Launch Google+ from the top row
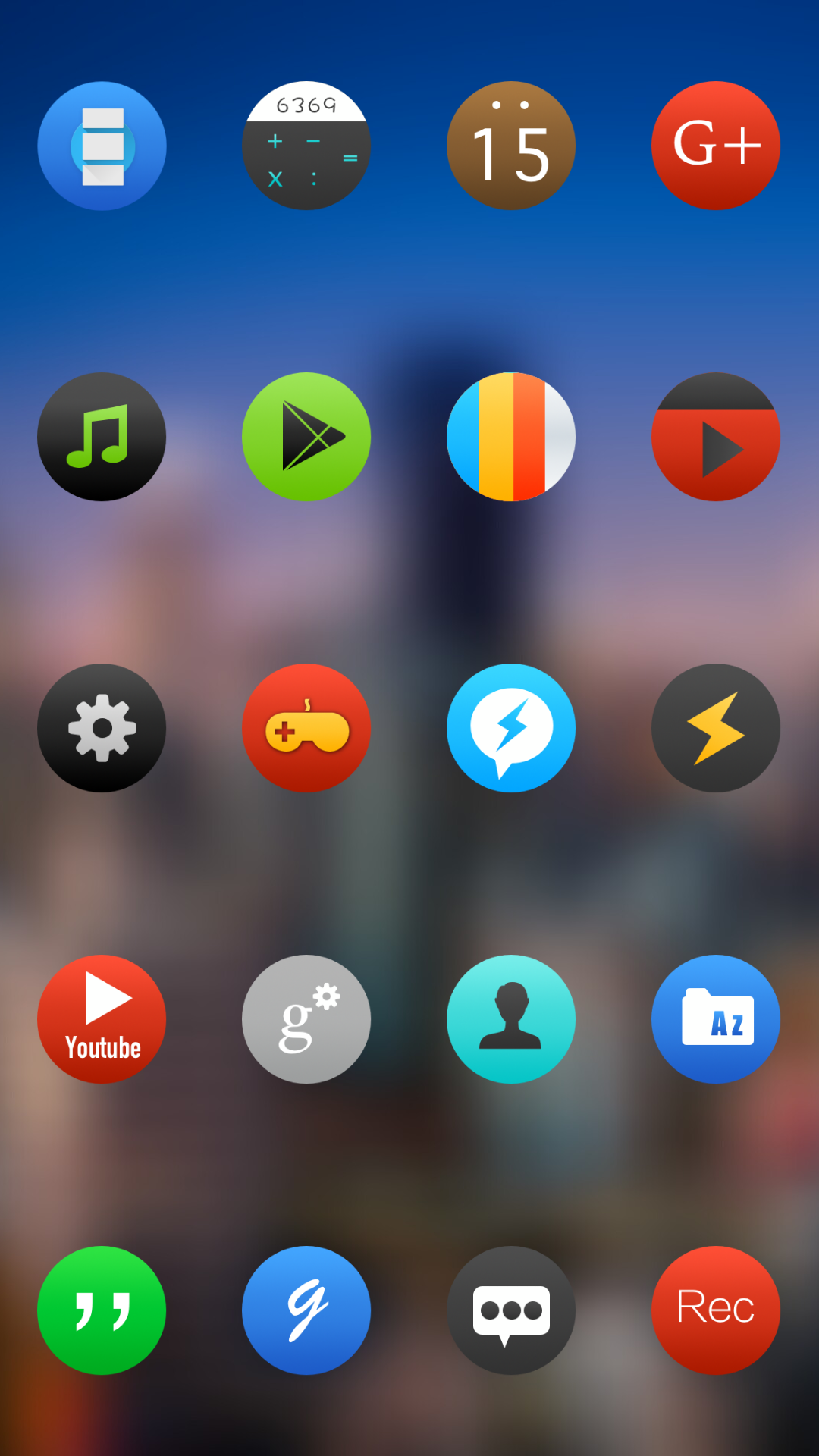This screenshot has width=819, height=1456. click(x=715, y=144)
